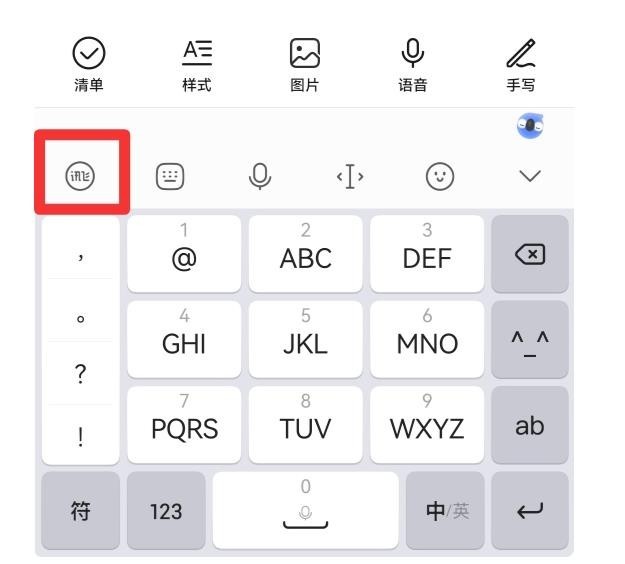Tap the JKL key
The width and height of the screenshot is (625, 564).
(x=305, y=339)
